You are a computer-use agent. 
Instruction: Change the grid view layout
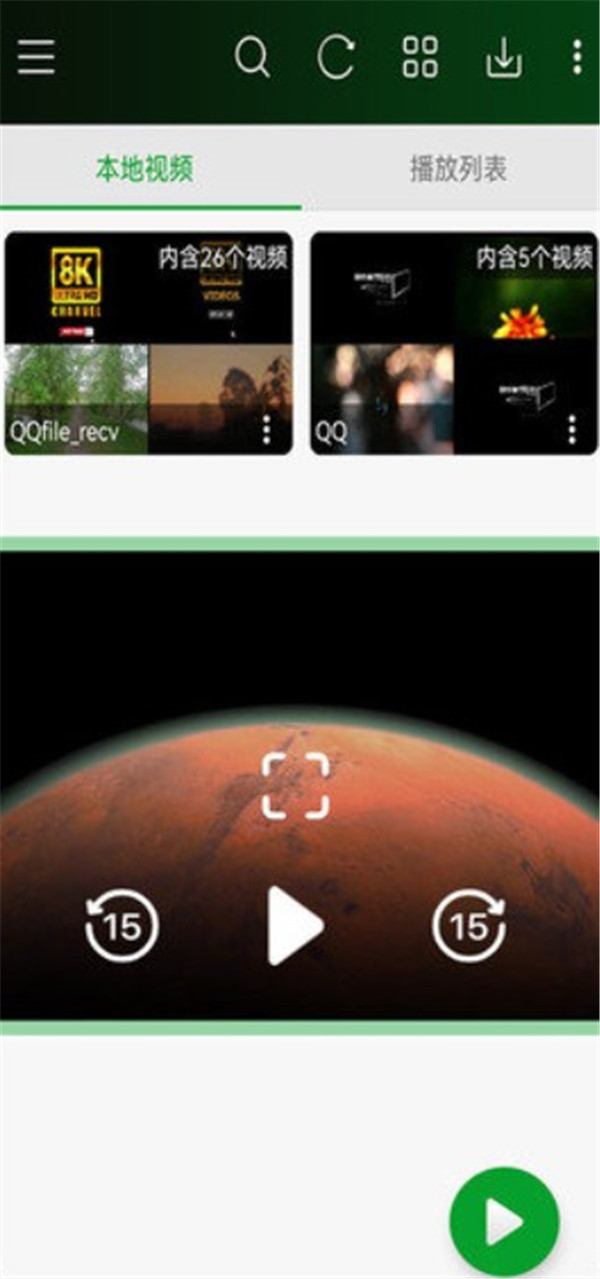coord(420,57)
